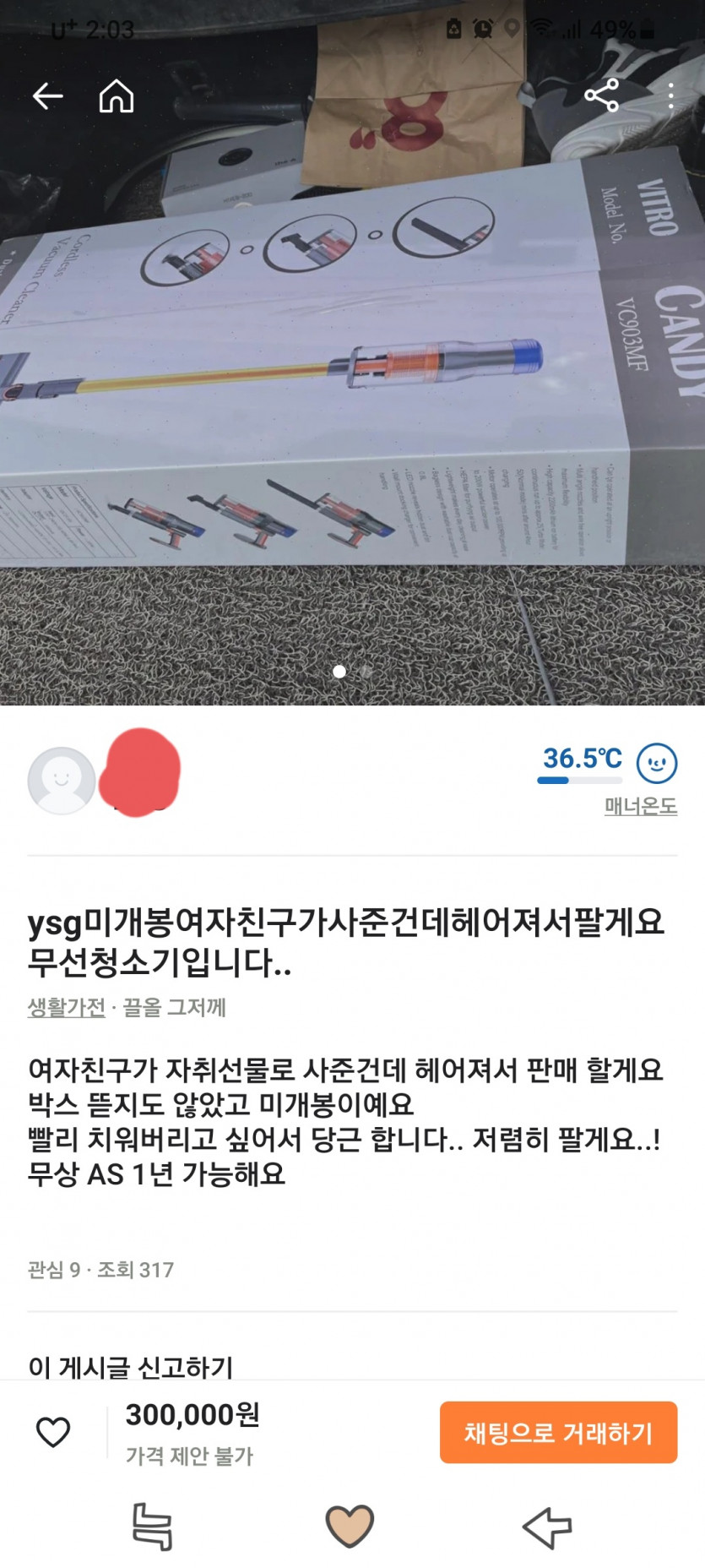
Task: Add listing to favorites with heart outline
Action: pyautogui.click(x=53, y=1432)
